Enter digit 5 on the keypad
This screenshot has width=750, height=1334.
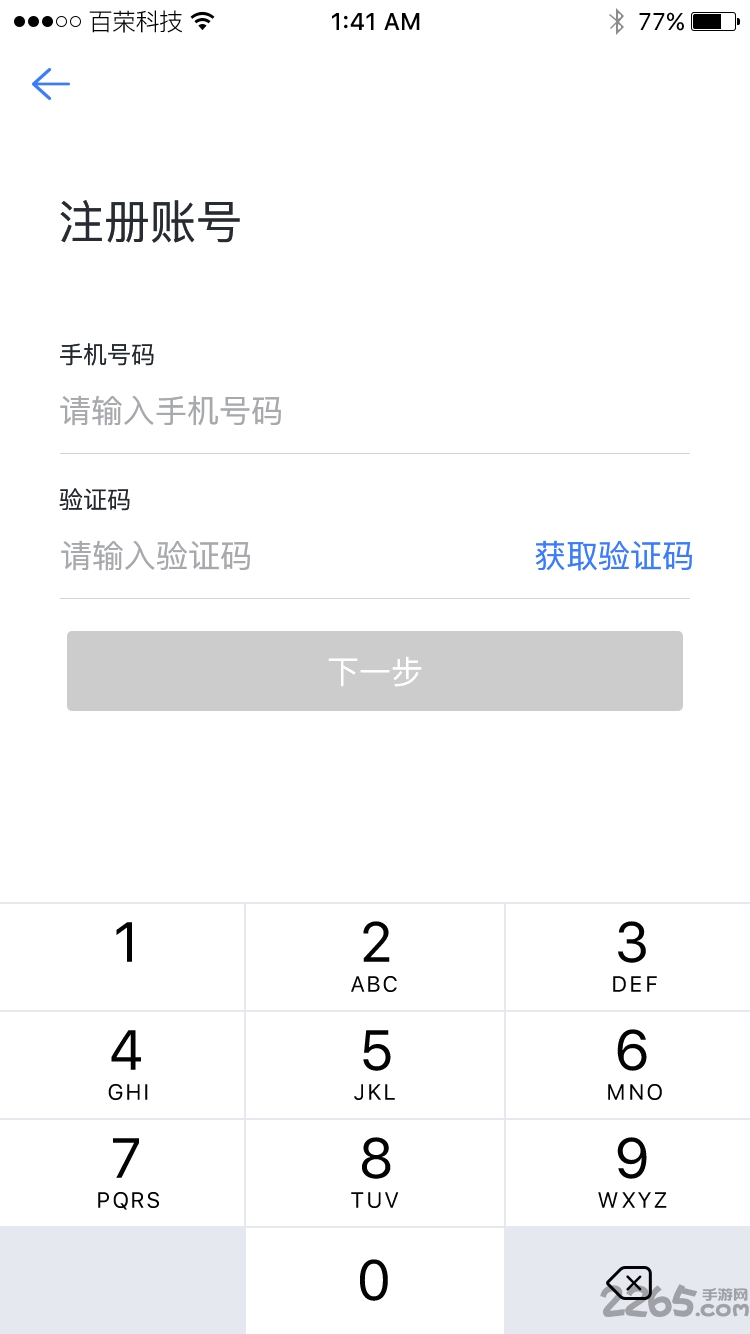coord(375,1065)
